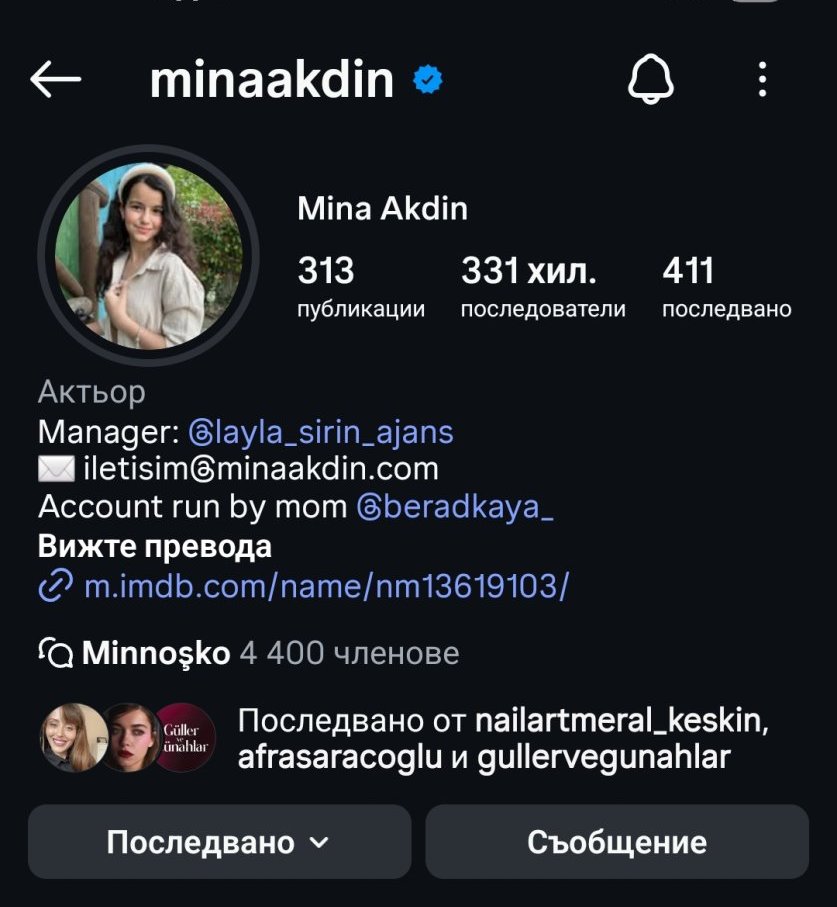837x907 pixels.
Task: See mutual followers like afrasaracoglu
Action: (x=500, y=739)
